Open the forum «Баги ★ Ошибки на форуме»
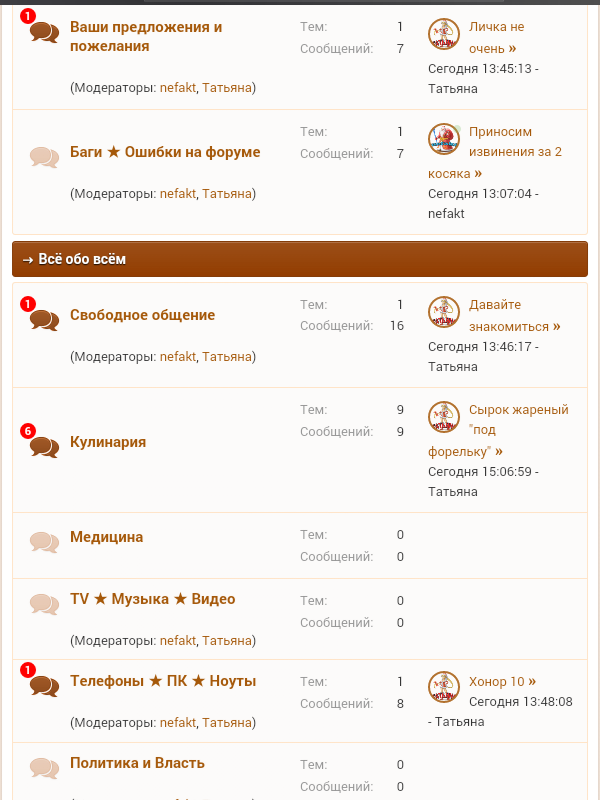The image size is (600, 800). click(x=165, y=152)
